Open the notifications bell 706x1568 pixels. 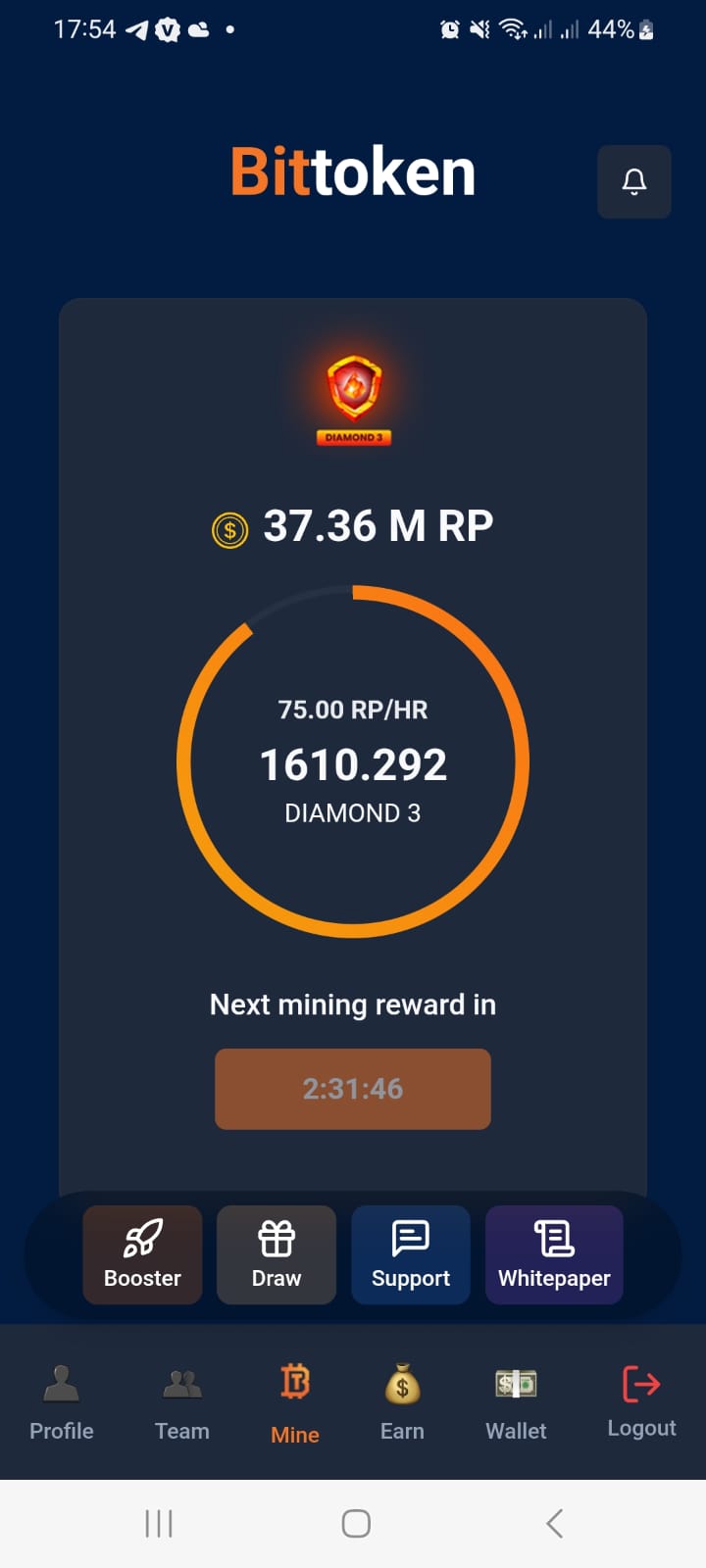pos(634,182)
